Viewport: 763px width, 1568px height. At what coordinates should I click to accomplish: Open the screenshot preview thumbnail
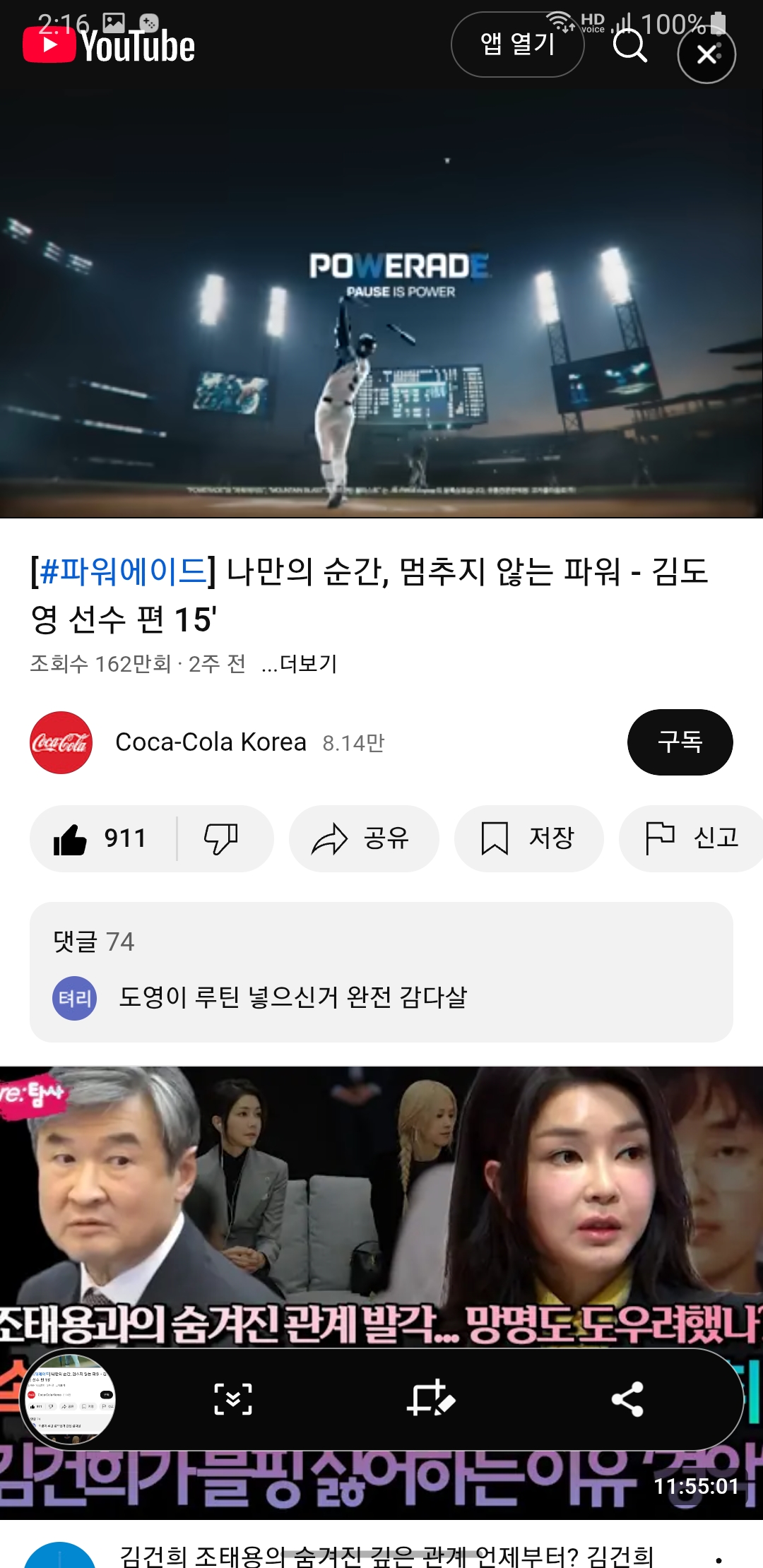click(69, 1398)
